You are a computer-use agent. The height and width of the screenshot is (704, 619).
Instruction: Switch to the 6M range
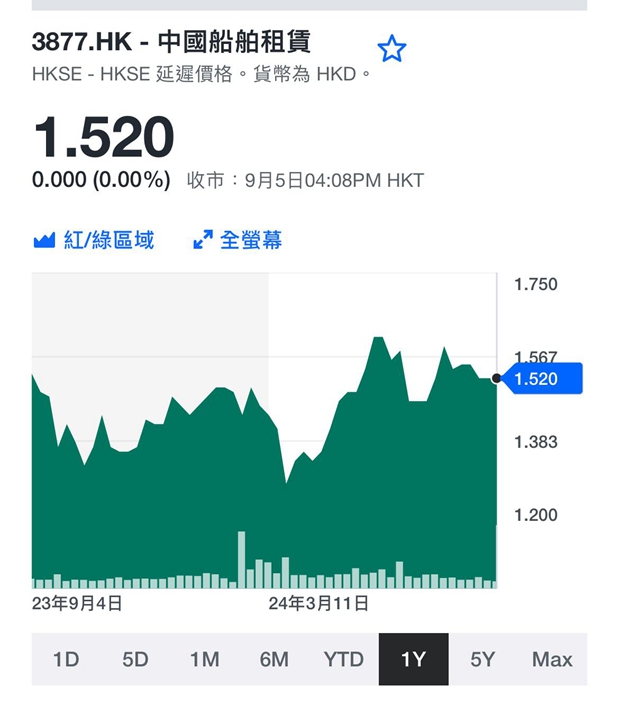[274, 659]
